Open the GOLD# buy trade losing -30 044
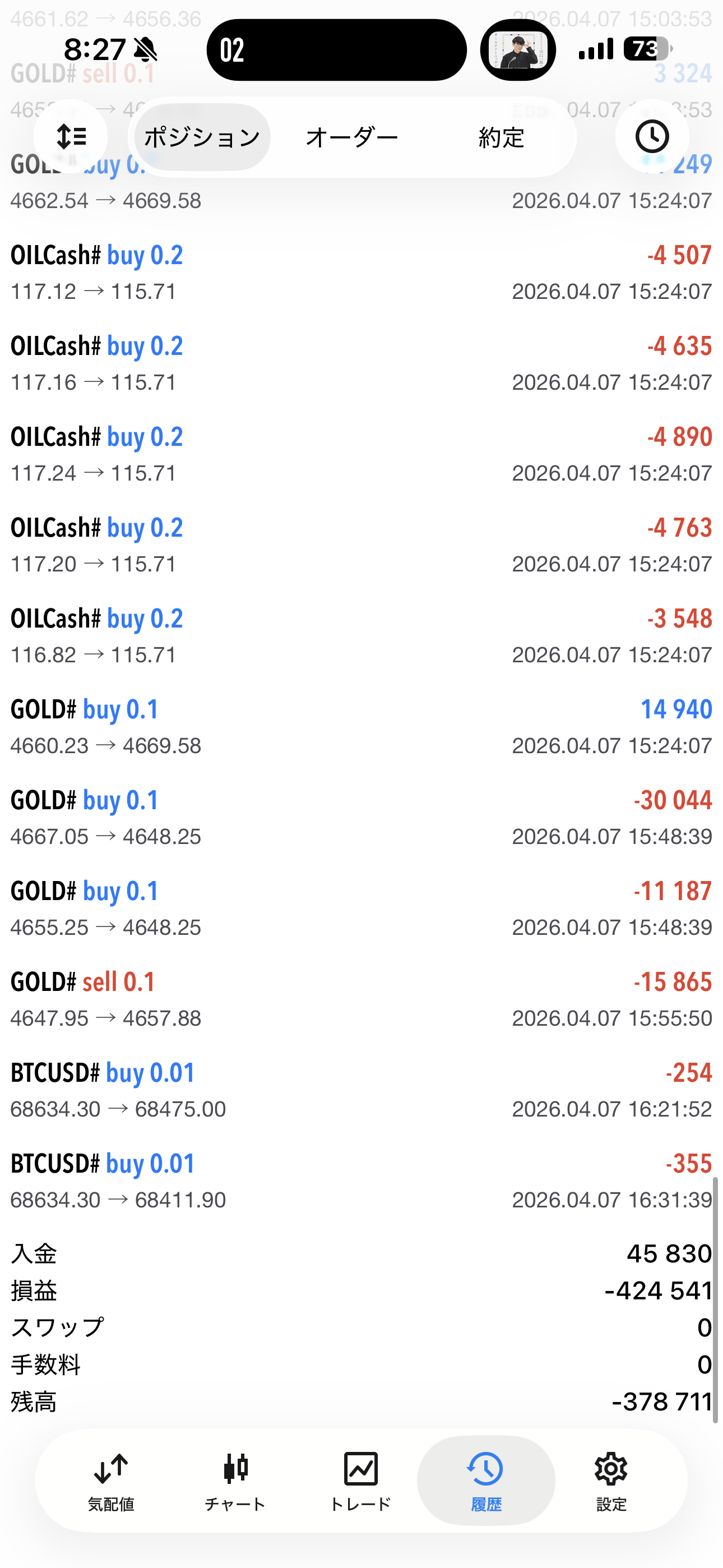This screenshot has height=1568, width=723. [x=361, y=818]
